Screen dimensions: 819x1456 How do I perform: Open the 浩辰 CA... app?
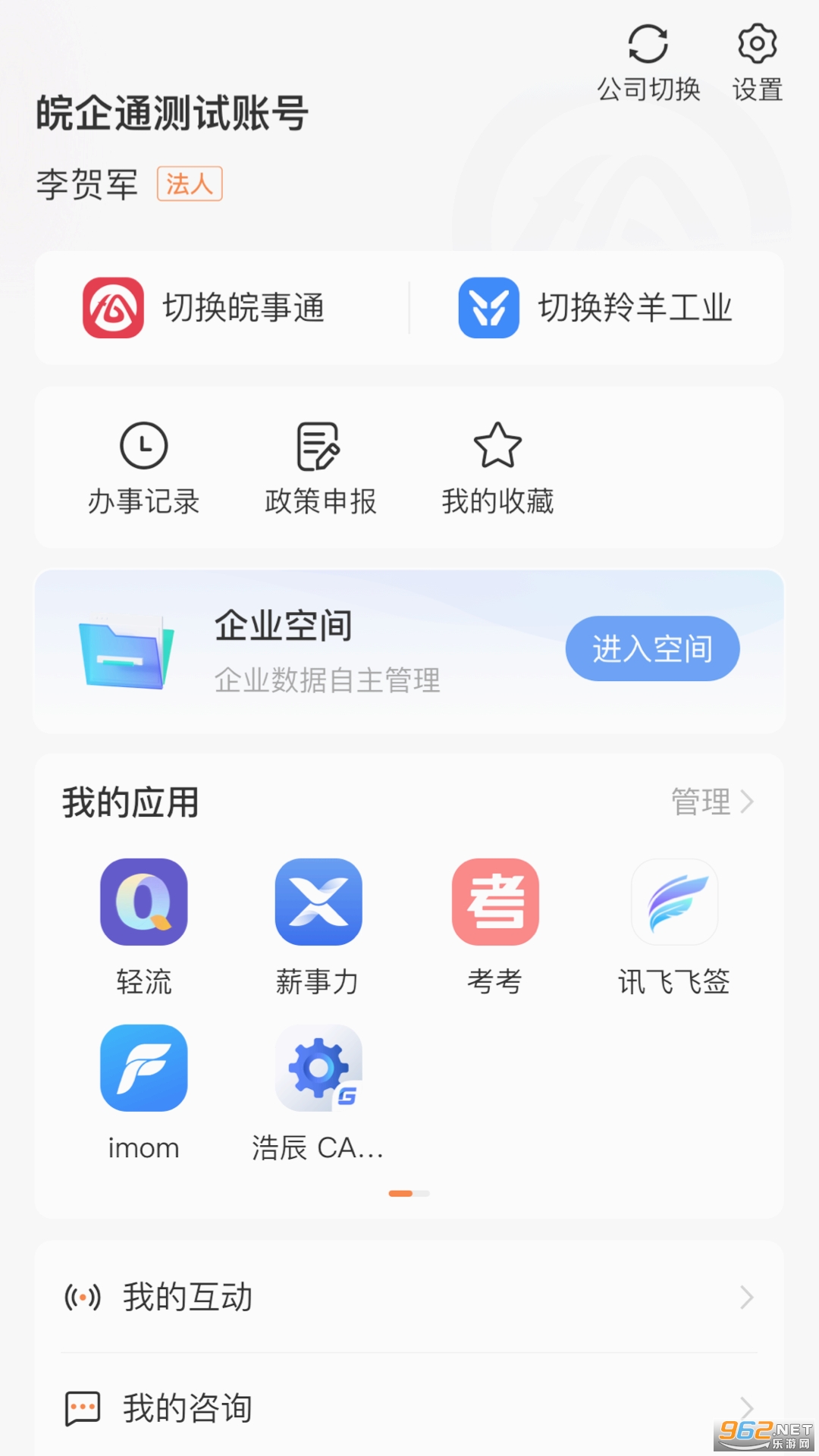click(x=318, y=1092)
